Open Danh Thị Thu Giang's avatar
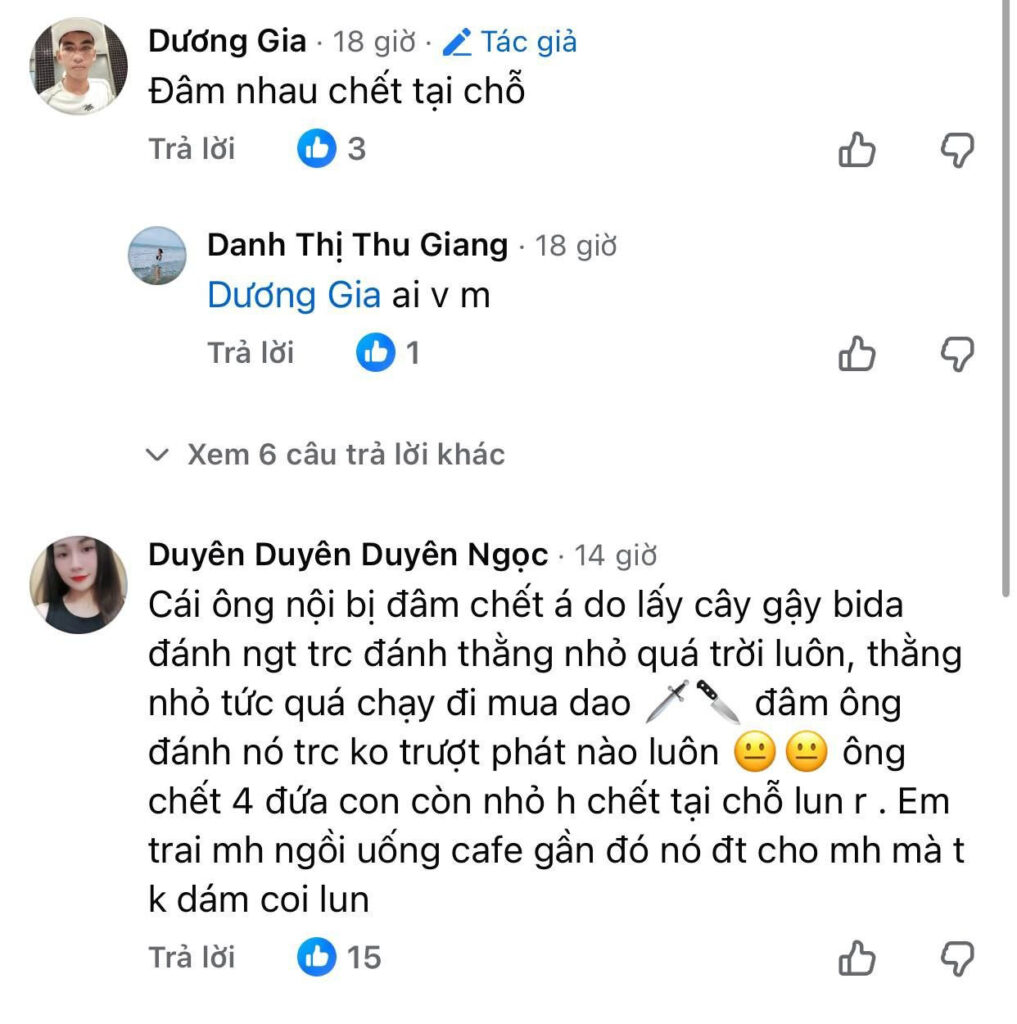The height and width of the screenshot is (1024, 1017). click(x=158, y=255)
